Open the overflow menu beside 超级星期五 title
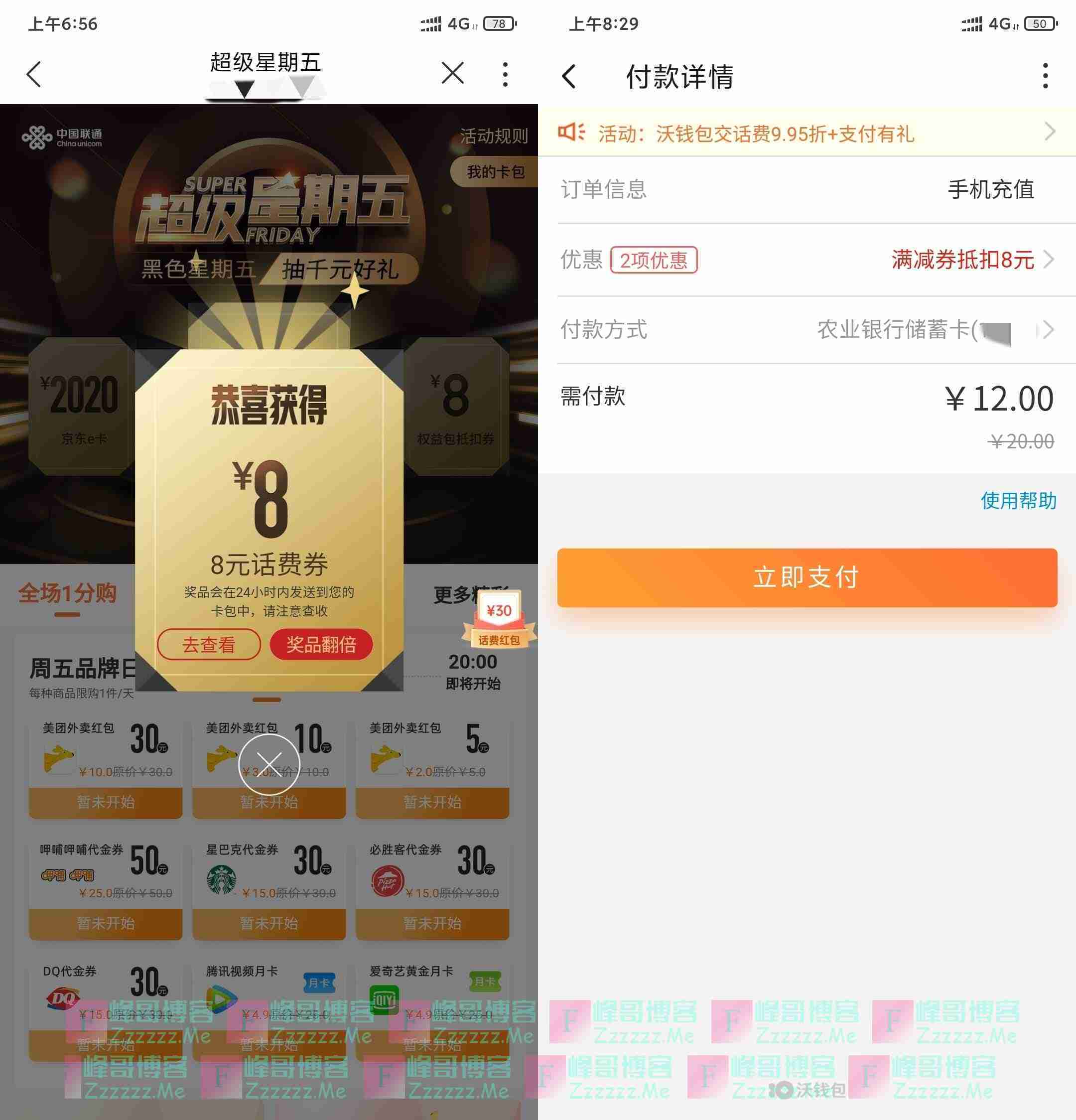 click(505, 74)
